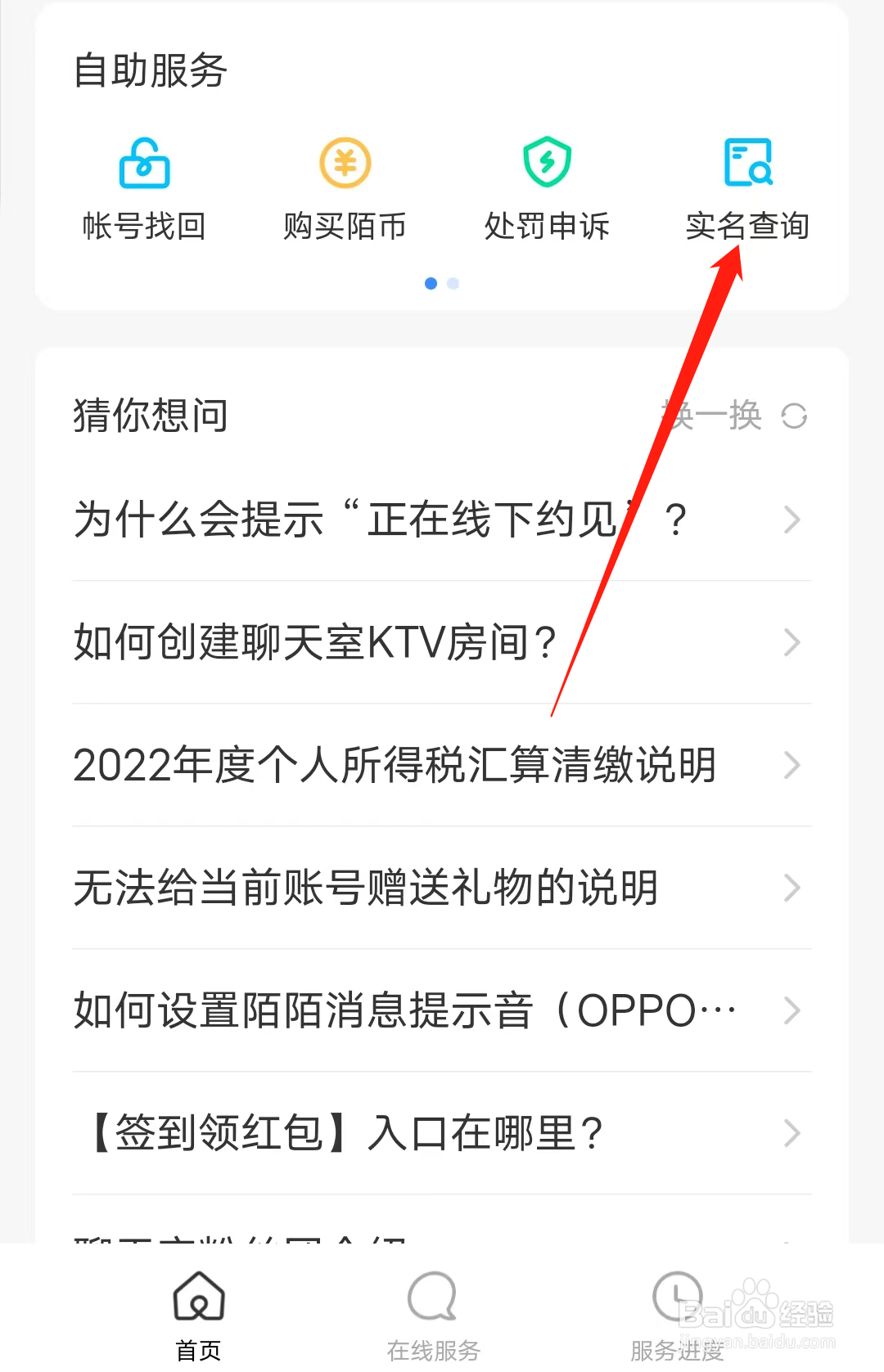Screen dimensions: 884x1372
Task: Open 处罚申诉 via the green shield icon
Action: pos(546,163)
